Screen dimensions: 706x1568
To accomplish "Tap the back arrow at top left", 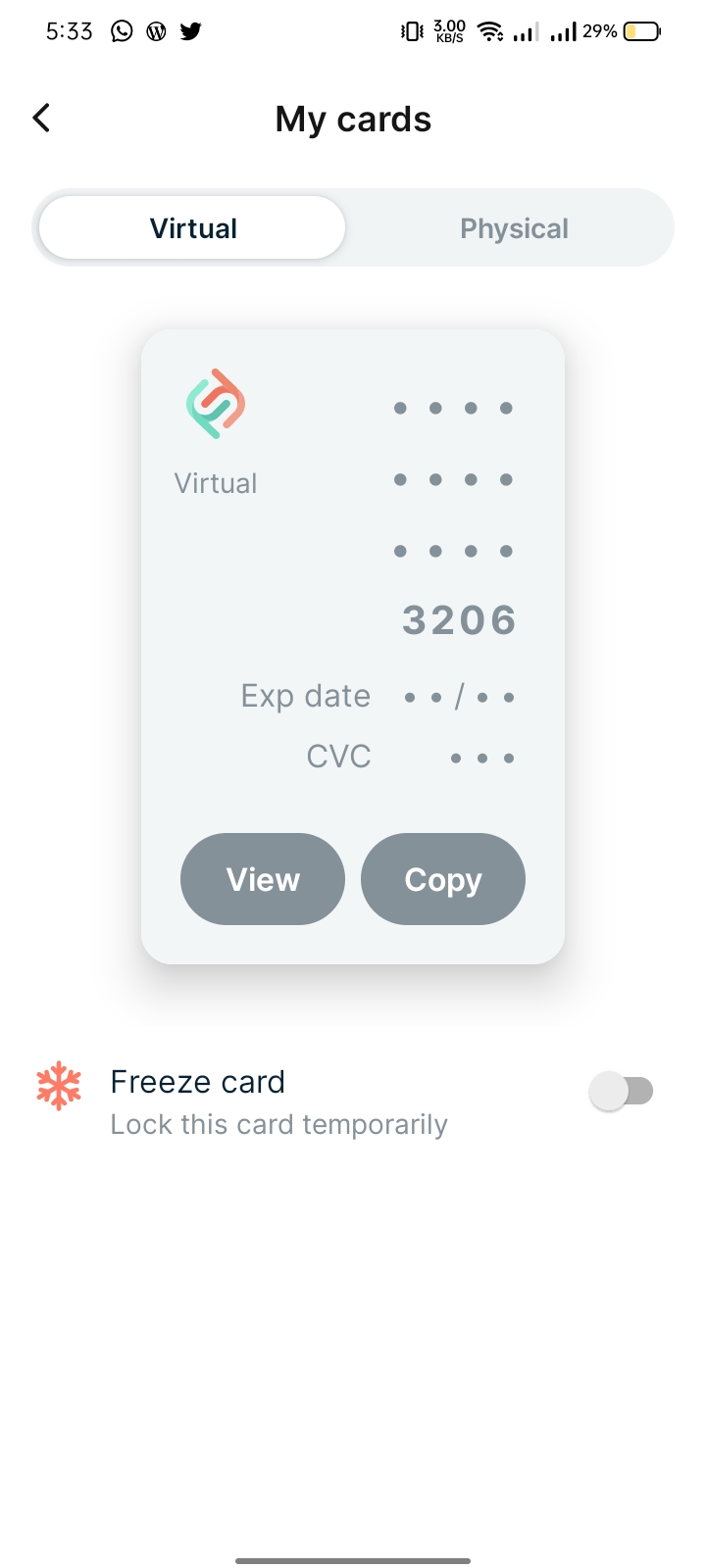I will point(41,117).
